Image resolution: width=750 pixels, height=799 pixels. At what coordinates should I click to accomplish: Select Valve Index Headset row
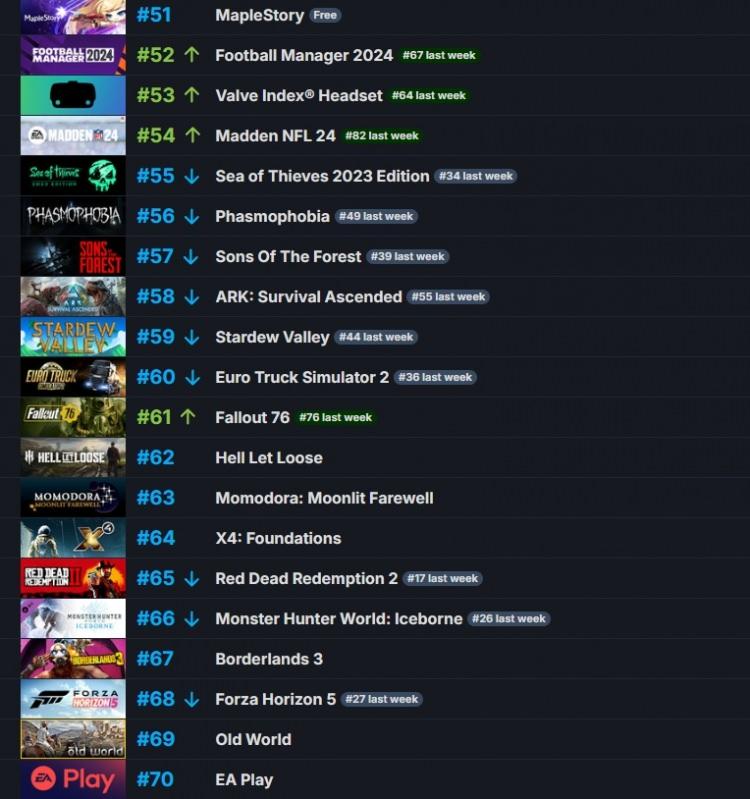pos(298,96)
